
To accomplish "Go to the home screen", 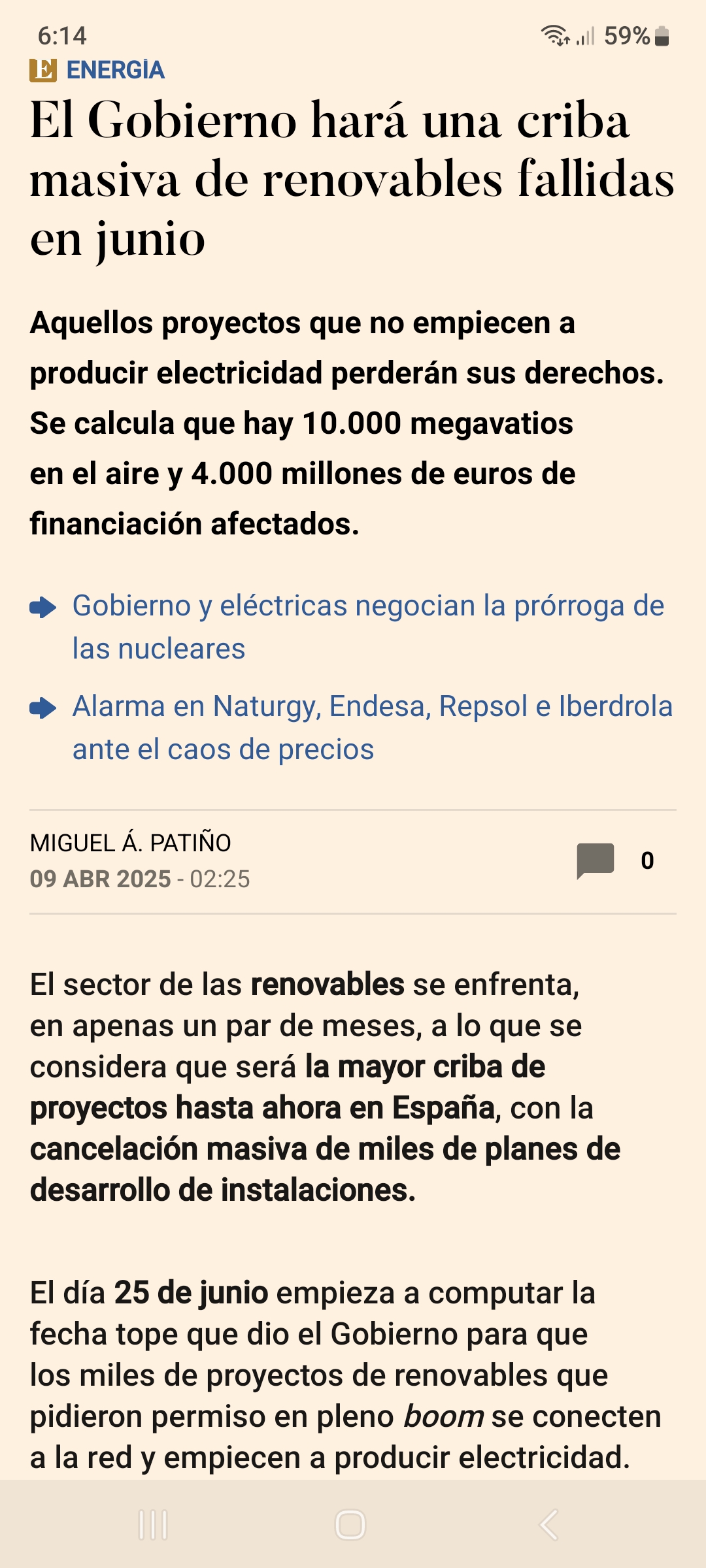I will pos(350,1525).
